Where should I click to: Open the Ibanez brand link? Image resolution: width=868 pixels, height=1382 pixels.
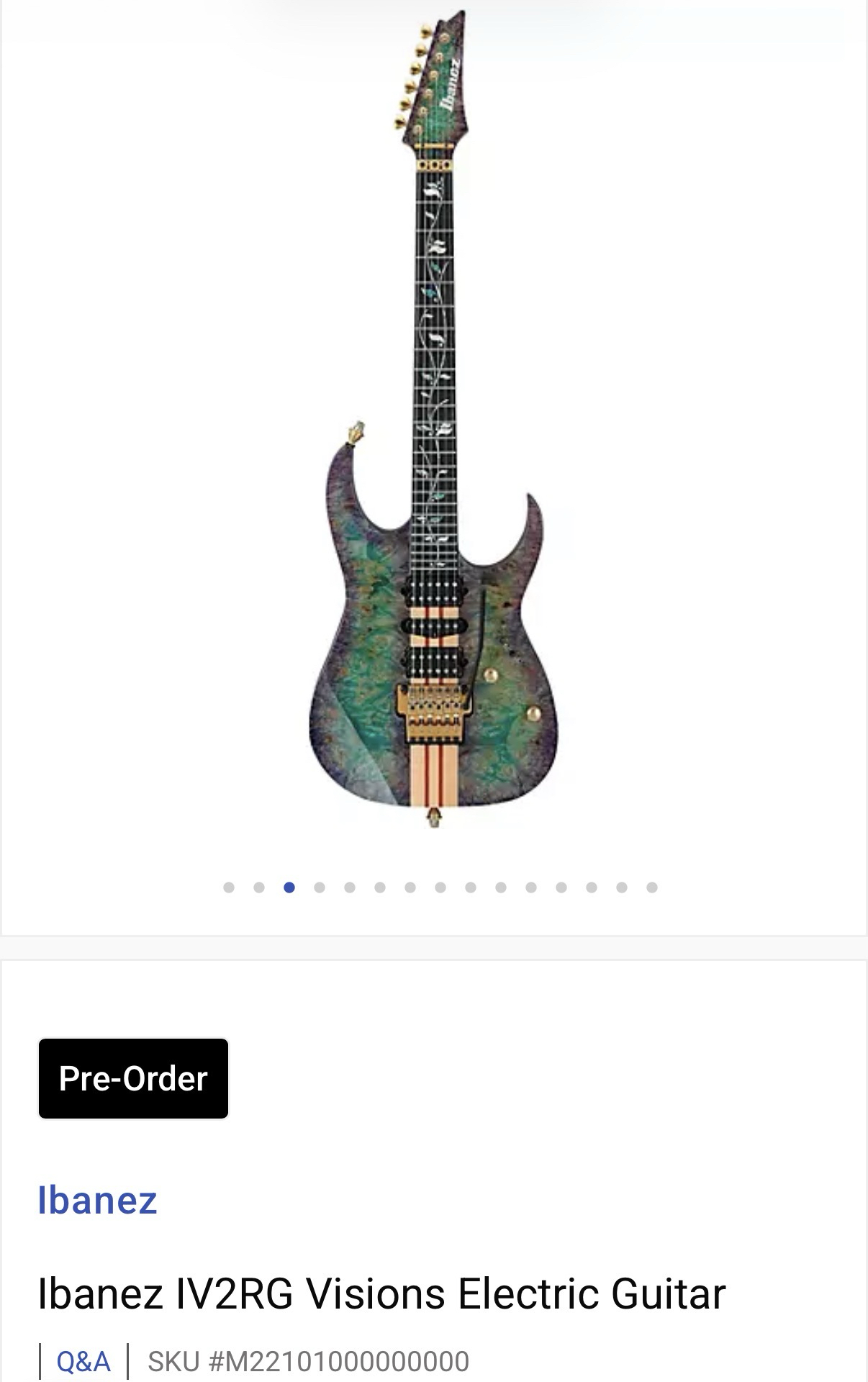[97, 1200]
